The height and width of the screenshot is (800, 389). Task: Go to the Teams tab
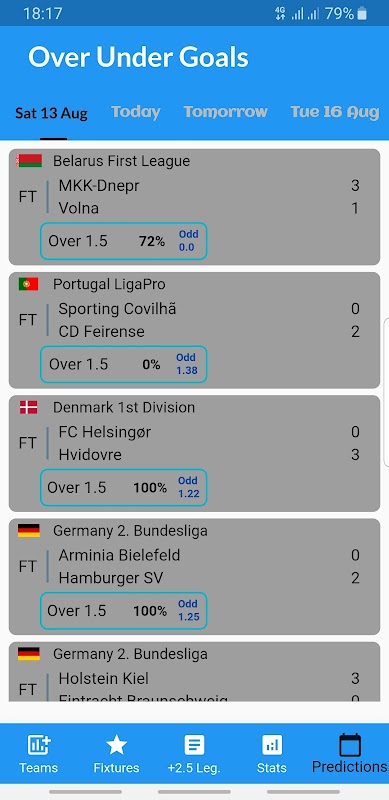(38, 754)
